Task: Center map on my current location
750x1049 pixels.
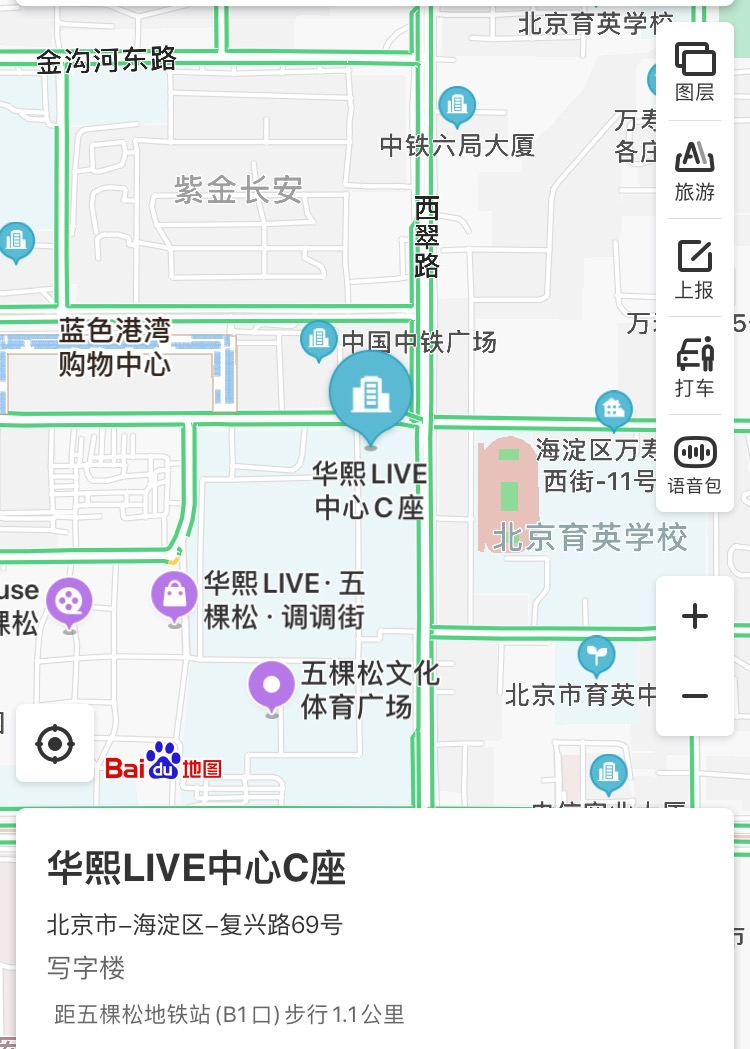Action: [x=55, y=745]
